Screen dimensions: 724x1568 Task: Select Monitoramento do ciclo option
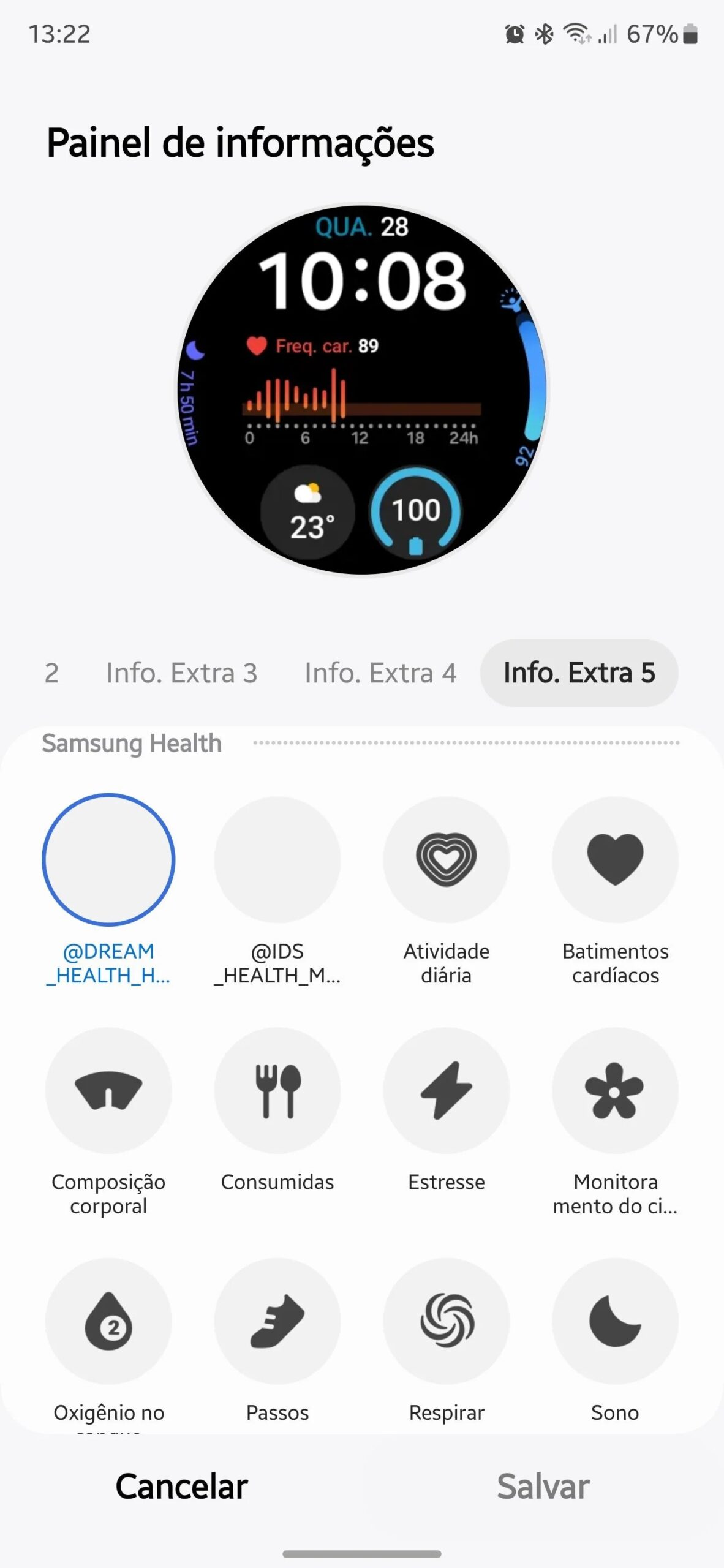[x=615, y=1091]
